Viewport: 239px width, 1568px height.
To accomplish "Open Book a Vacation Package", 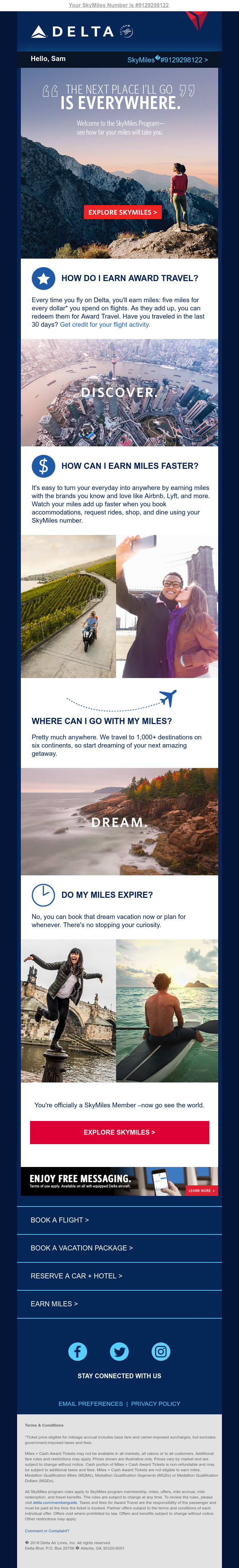I will click(x=82, y=1248).
